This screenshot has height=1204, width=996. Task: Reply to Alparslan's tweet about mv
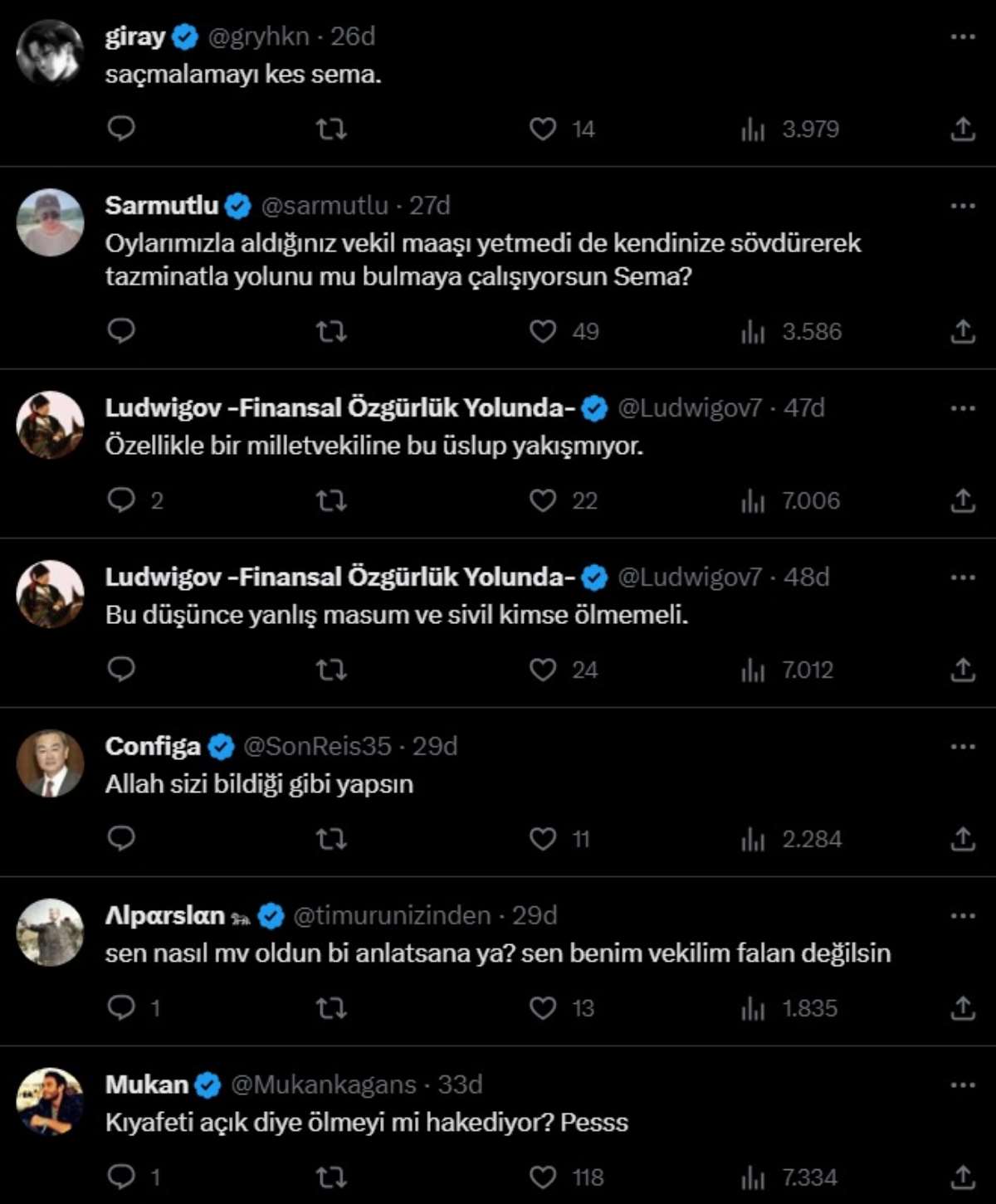(x=121, y=1008)
